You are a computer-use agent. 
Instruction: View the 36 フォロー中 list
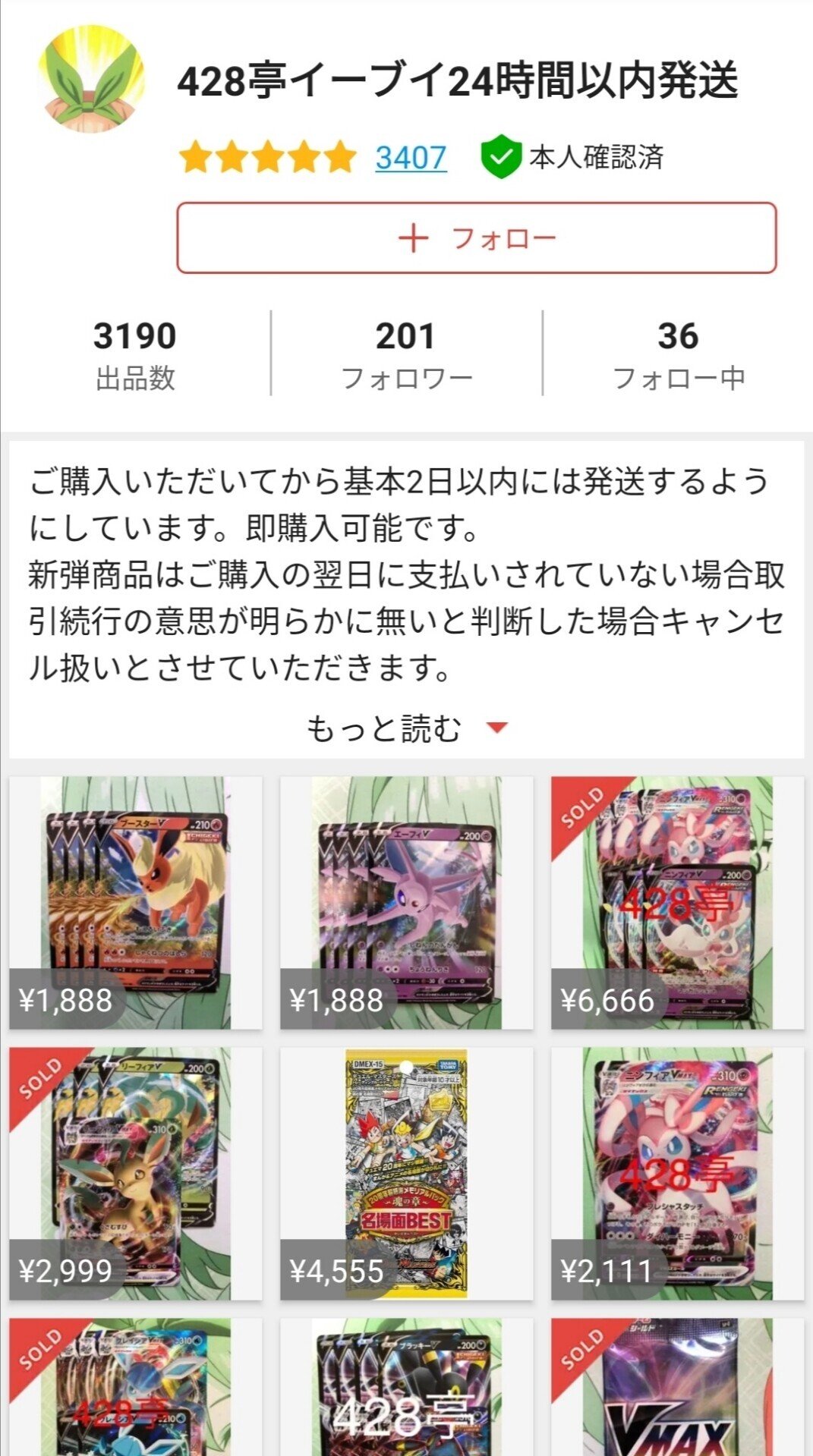[x=678, y=354]
